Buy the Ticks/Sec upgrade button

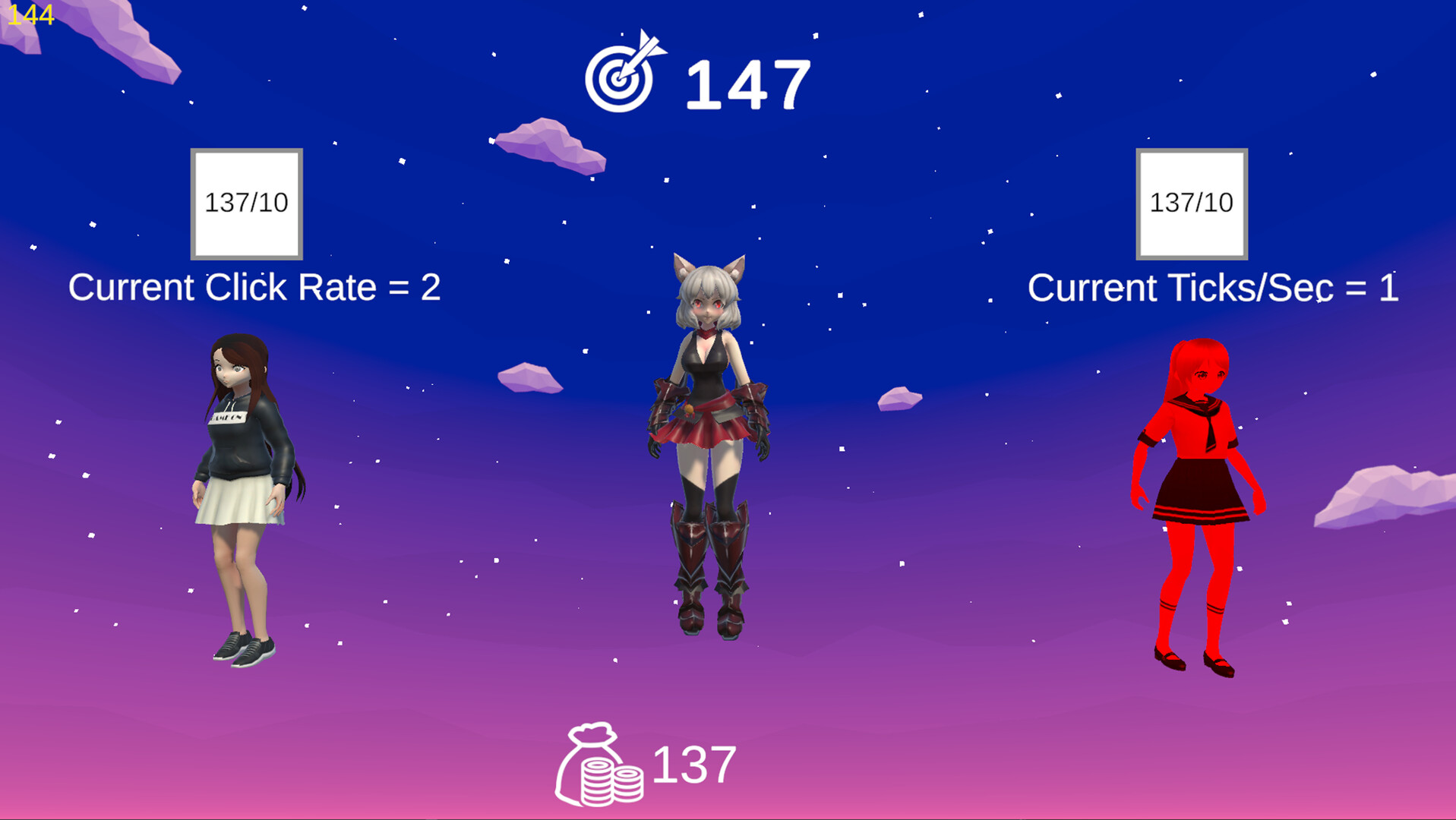pos(1191,203)
